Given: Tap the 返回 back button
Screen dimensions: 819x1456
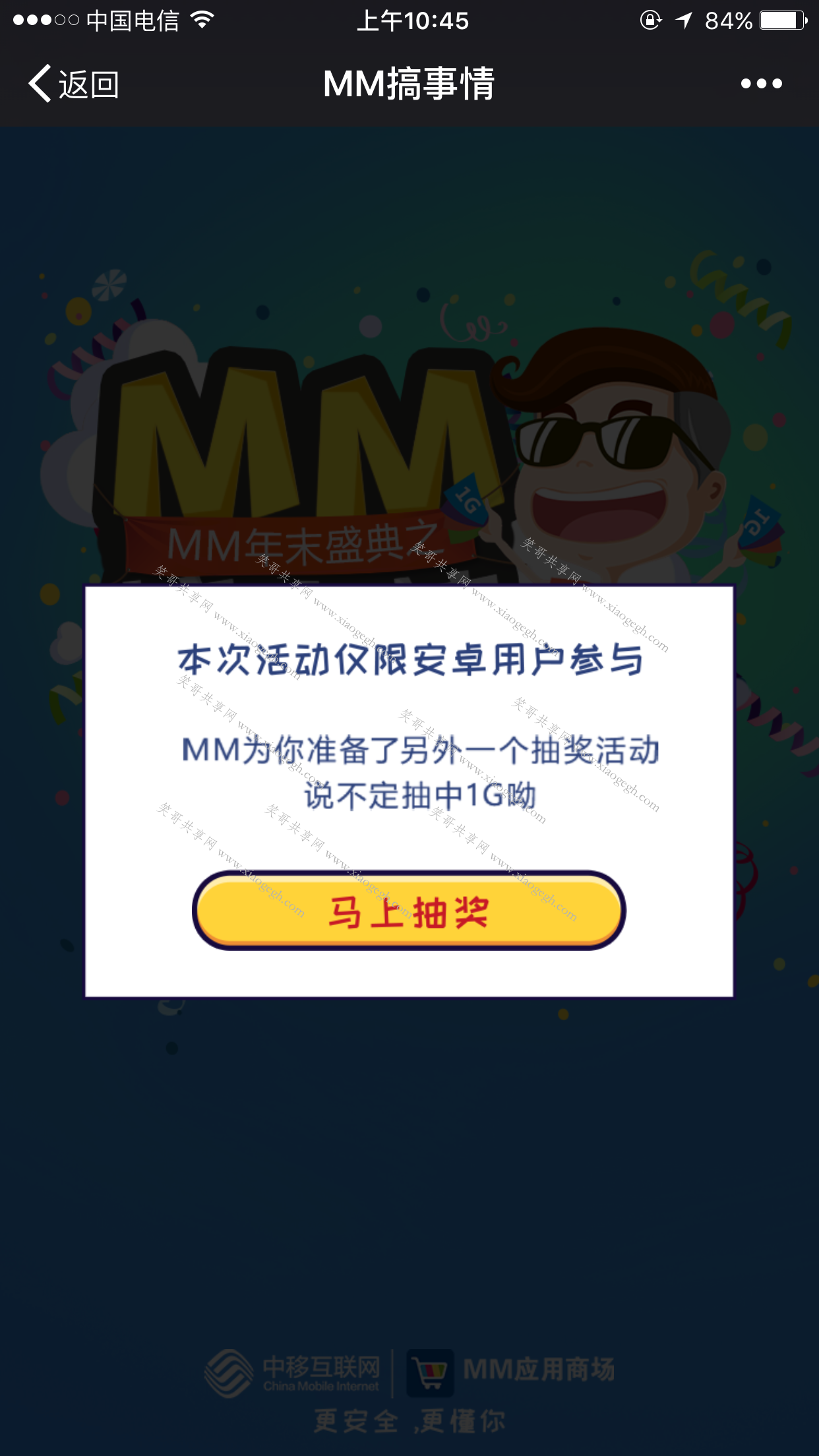Looking at the screenshot, I should 73,84.
